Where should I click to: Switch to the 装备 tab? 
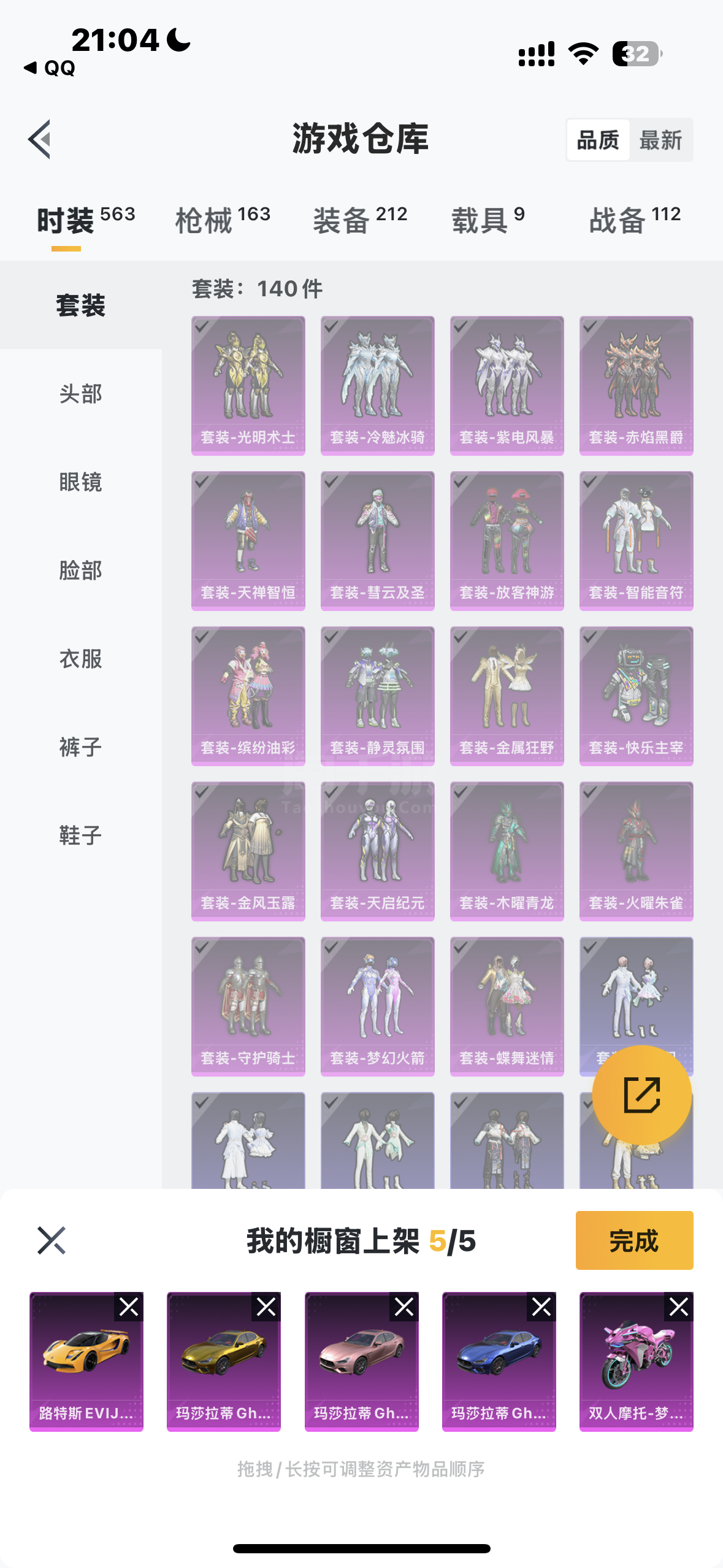361,220
